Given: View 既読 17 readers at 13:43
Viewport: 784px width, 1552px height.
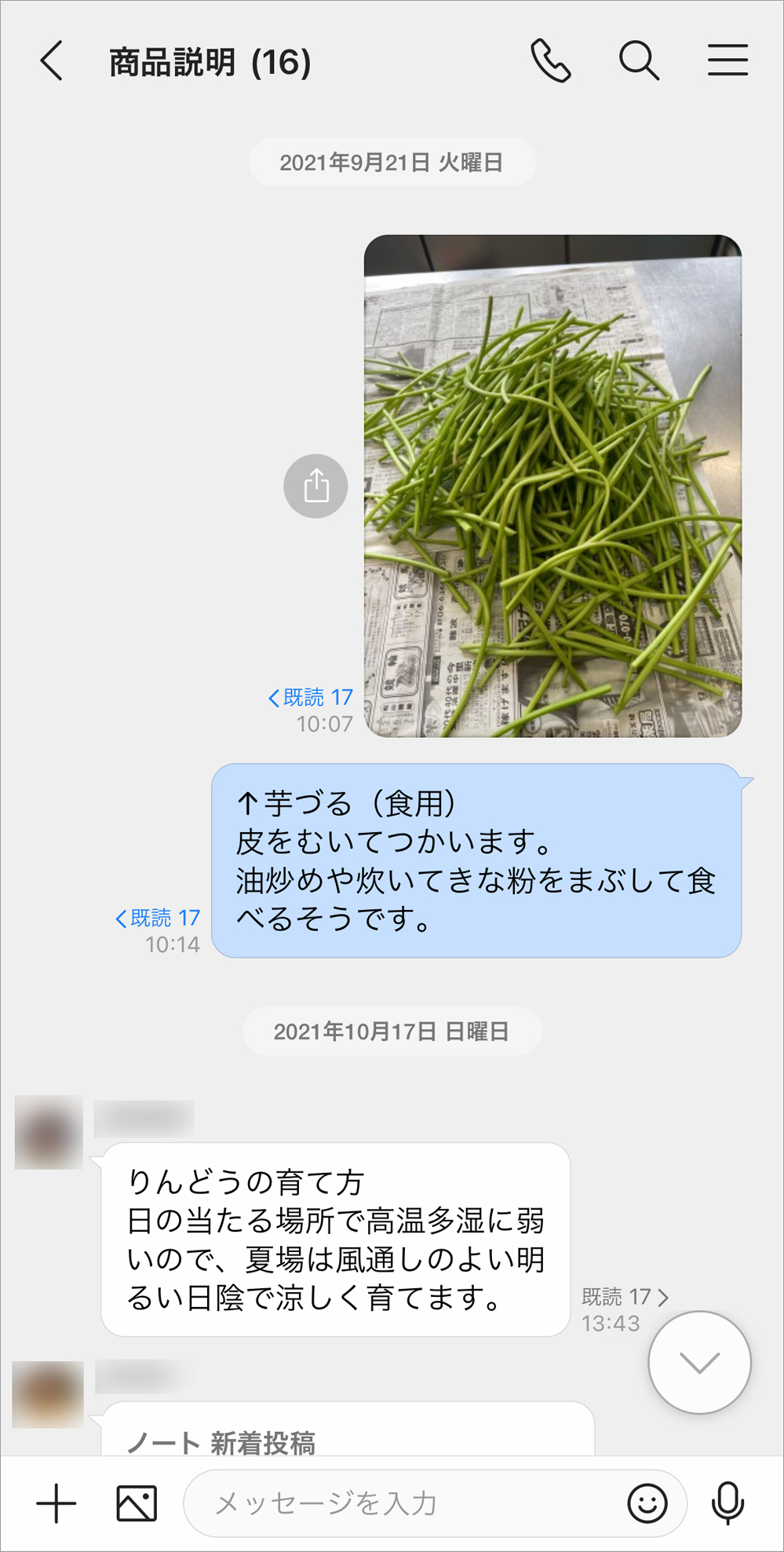Looking at the screenshot, I should 625,1297.
